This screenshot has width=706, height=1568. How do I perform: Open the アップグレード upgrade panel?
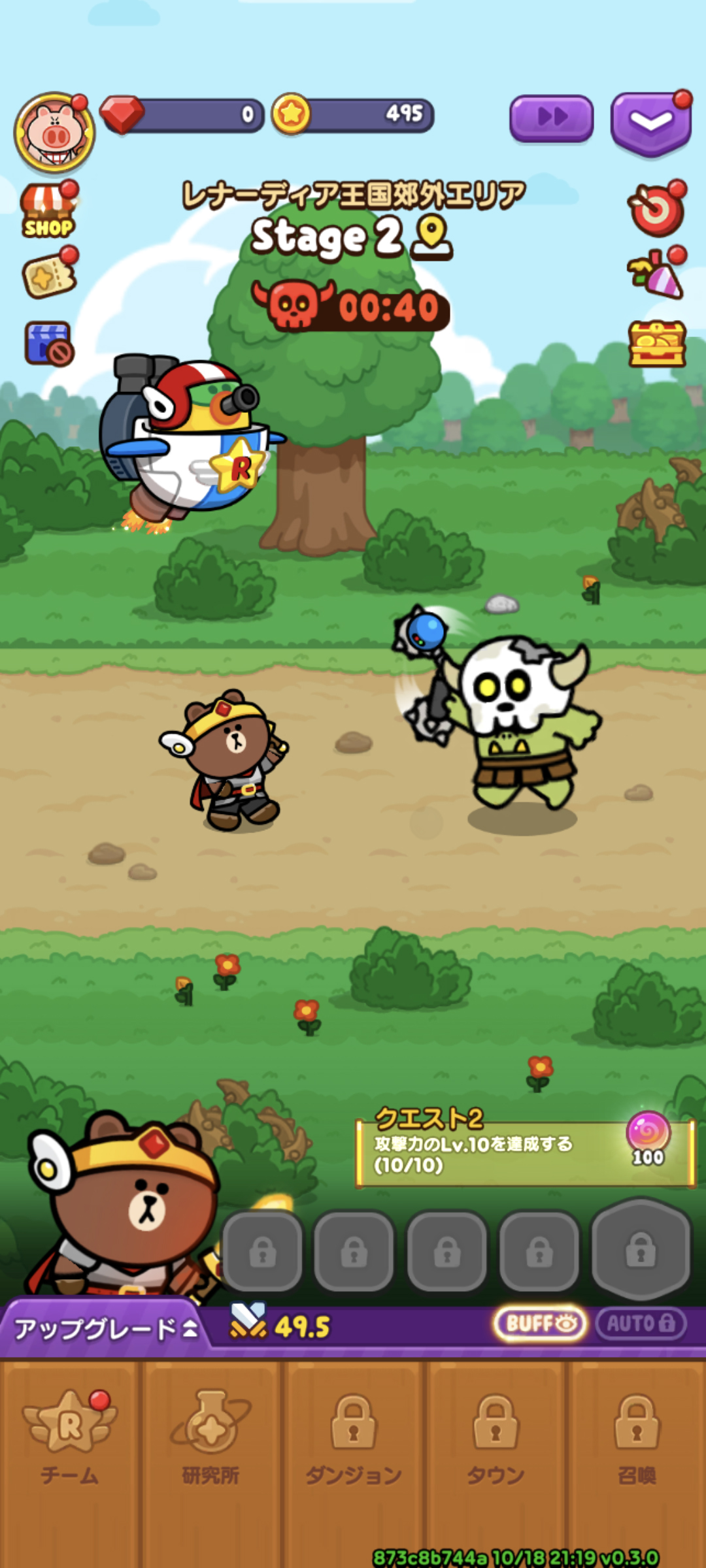tap(105, 1329)
